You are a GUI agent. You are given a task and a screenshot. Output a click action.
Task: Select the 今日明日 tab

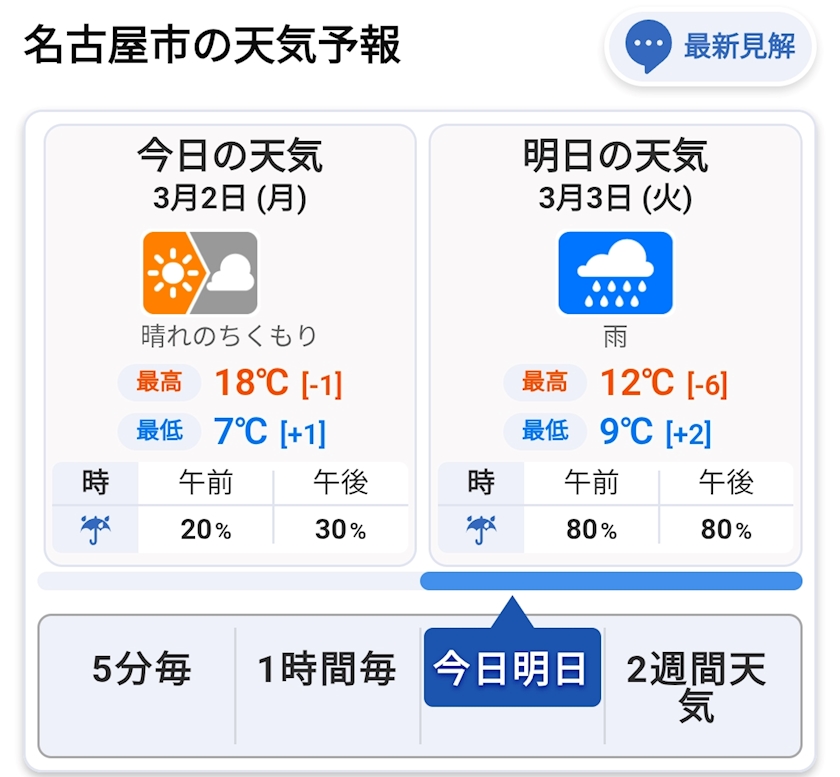tap(512, 668)
